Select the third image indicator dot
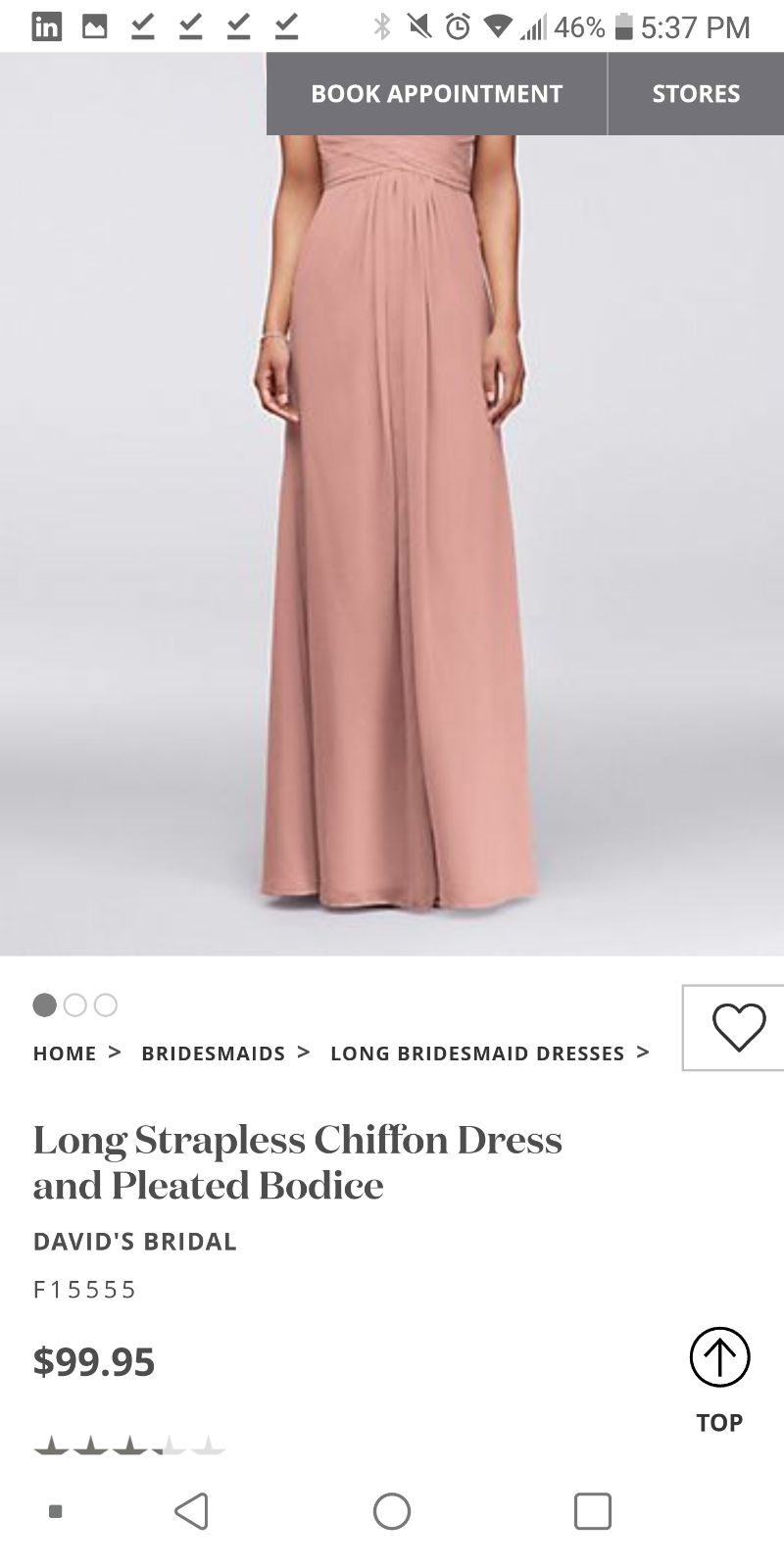The width and height of the screenshot is (784, 1568). click(x=106, y=1005)
